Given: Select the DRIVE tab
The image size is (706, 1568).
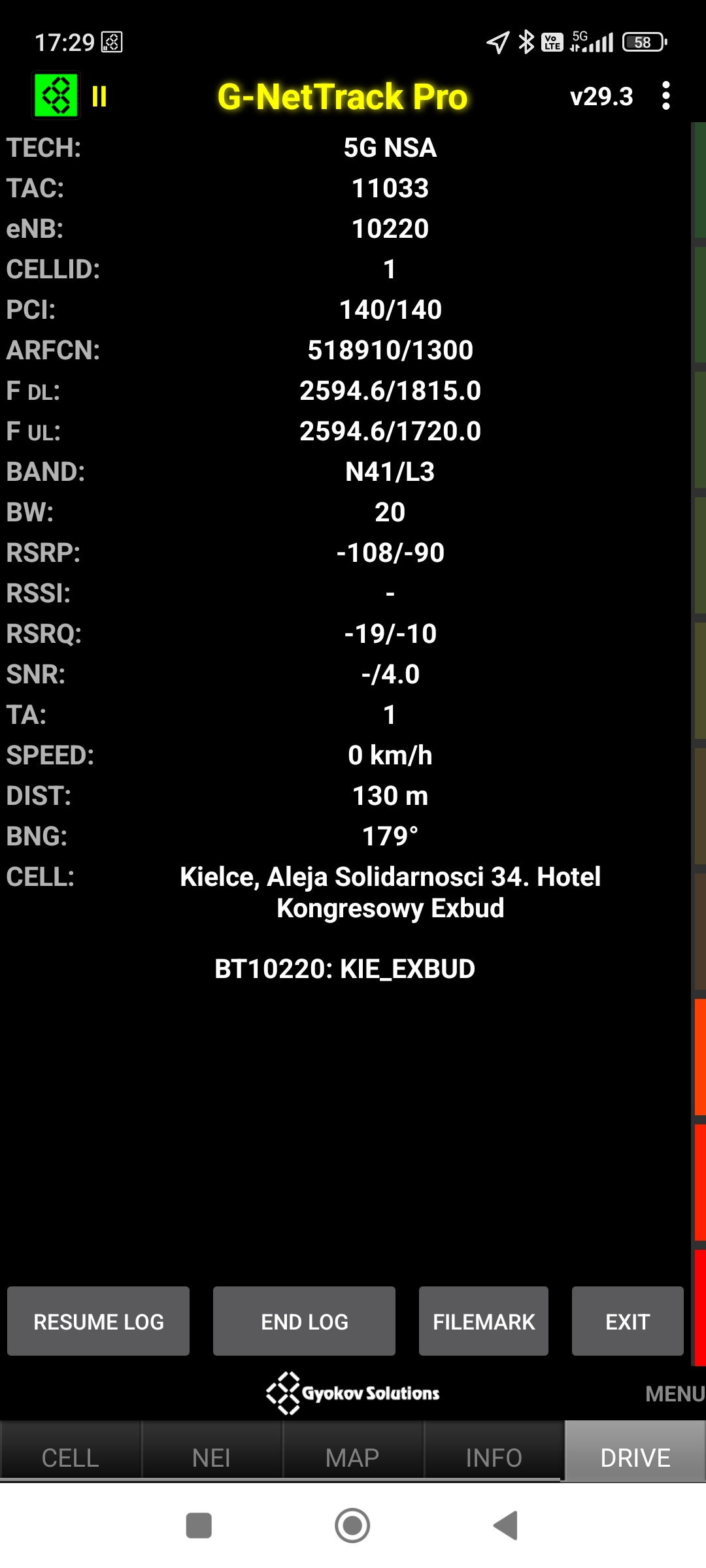Looking at the screenshot, I should [635, 1458].
